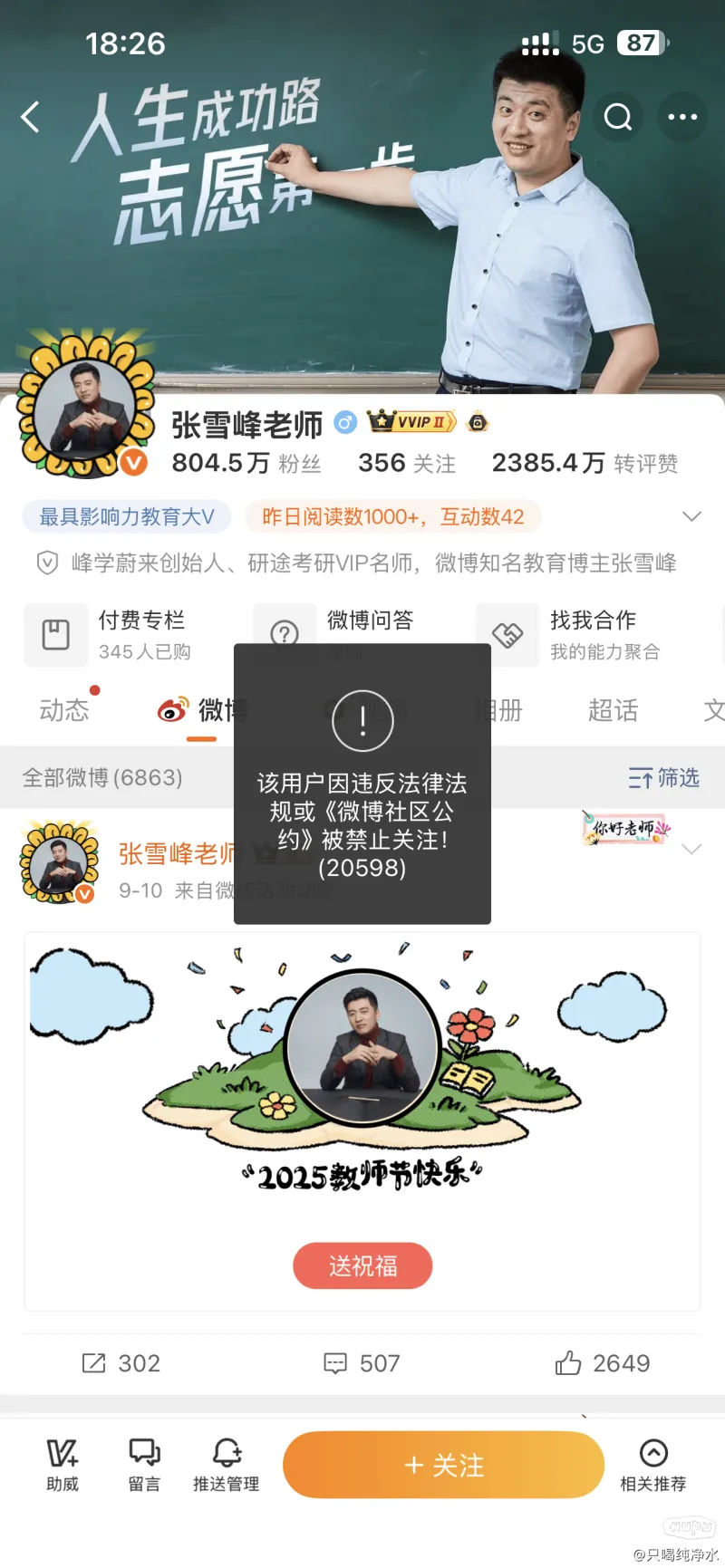Tap the 送祝福 button
The height and width of the screenshot is (1568, 725).
coord(362,1265)
